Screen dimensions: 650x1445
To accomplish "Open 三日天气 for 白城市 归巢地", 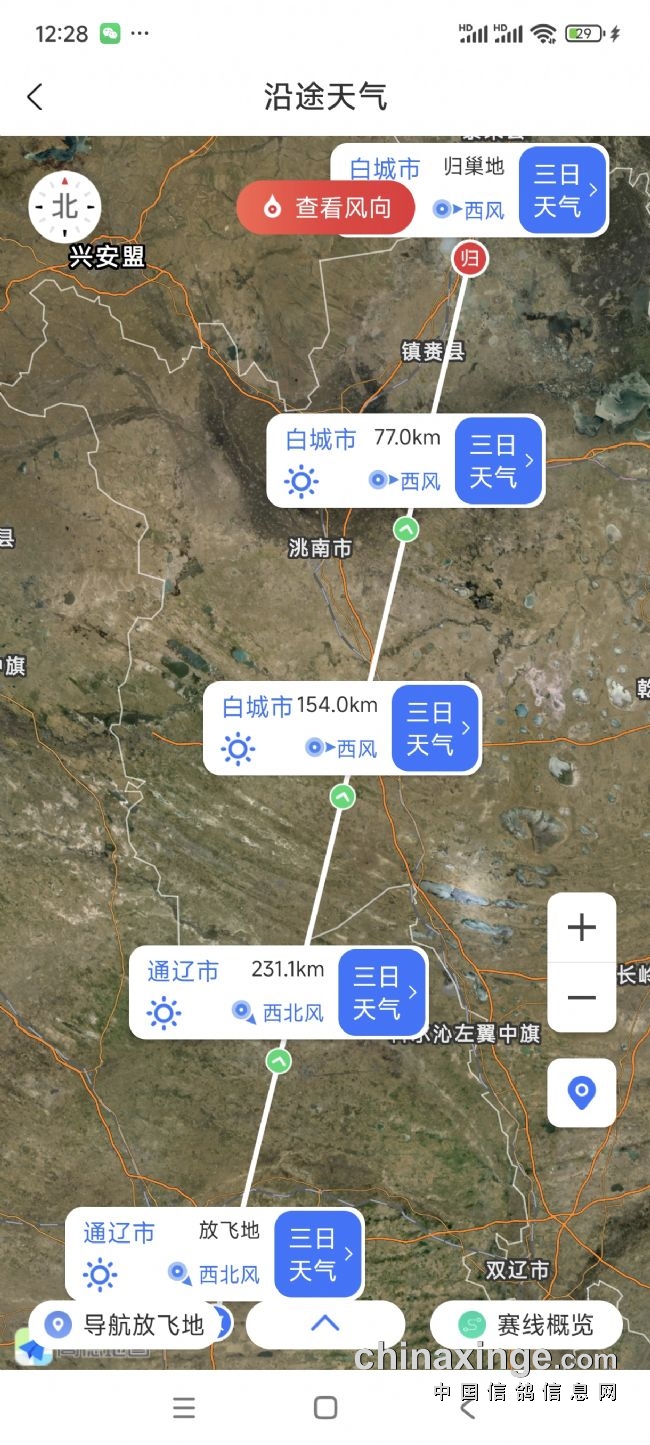I will pyautogui.click(x=563, y=190).
